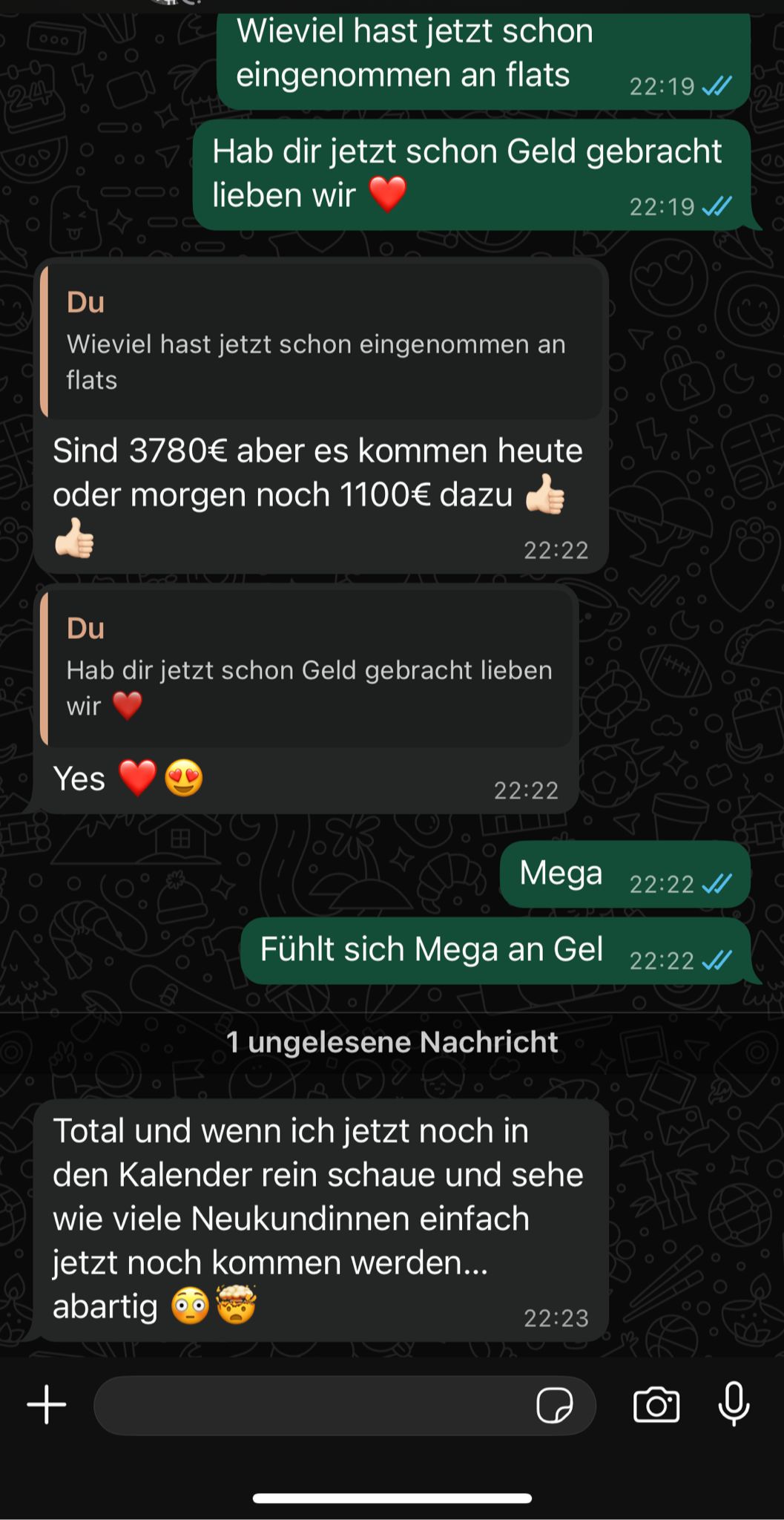Select the Total und wenn ich message
This screenshot has width=784, height=1520.
tap(319, 1217)
